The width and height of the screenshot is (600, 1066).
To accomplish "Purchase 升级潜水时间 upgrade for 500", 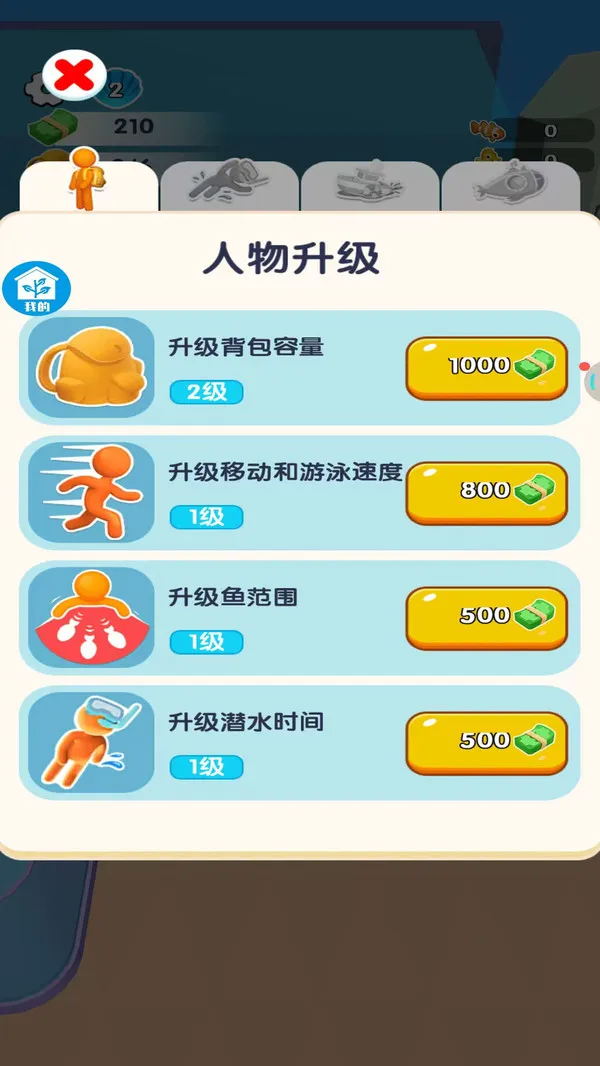I will click(x=486, y=742).
